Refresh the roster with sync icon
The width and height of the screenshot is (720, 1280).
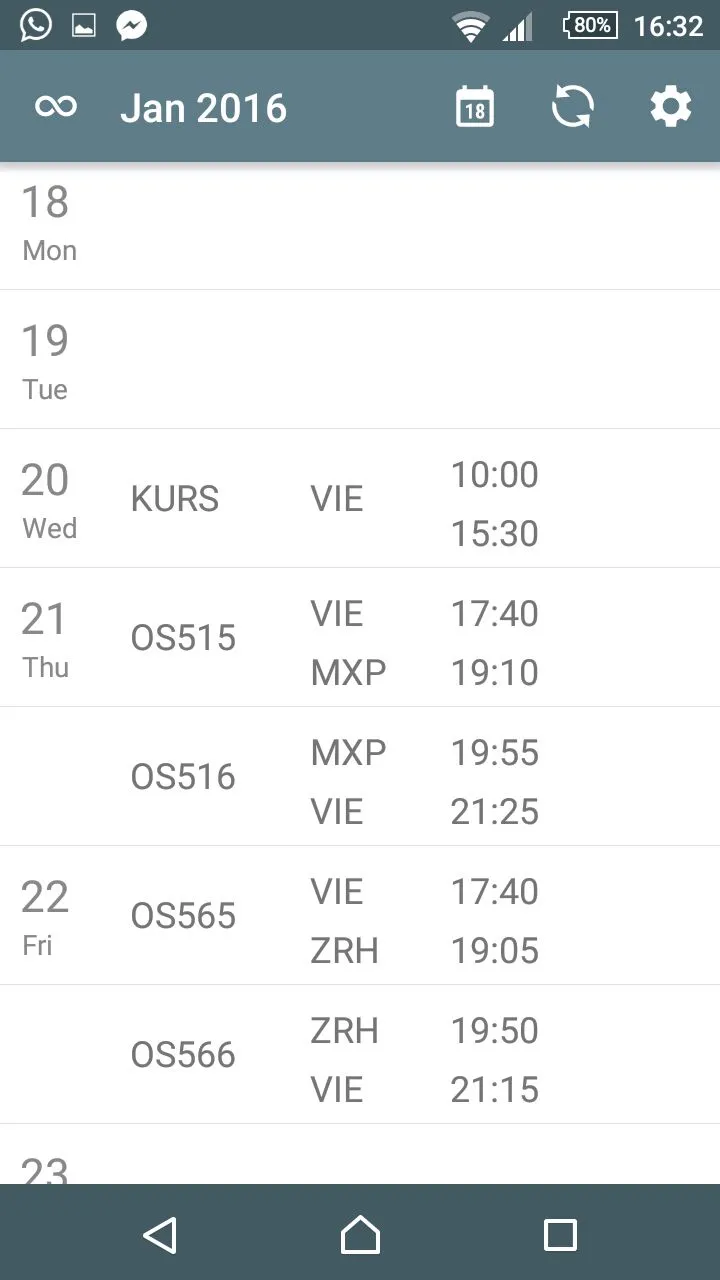[x=573, y=106]
